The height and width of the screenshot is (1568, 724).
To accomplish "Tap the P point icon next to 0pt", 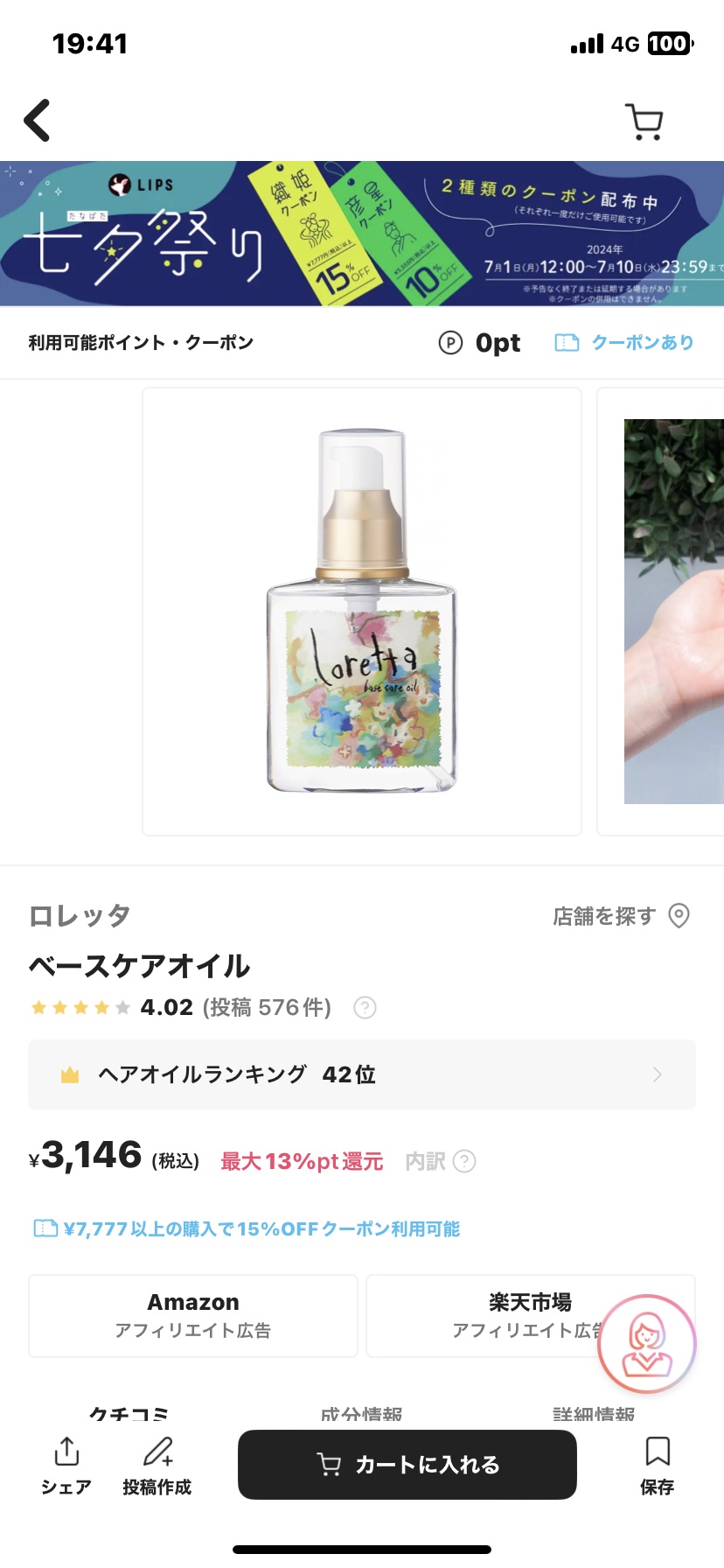I will click(449, 343).
